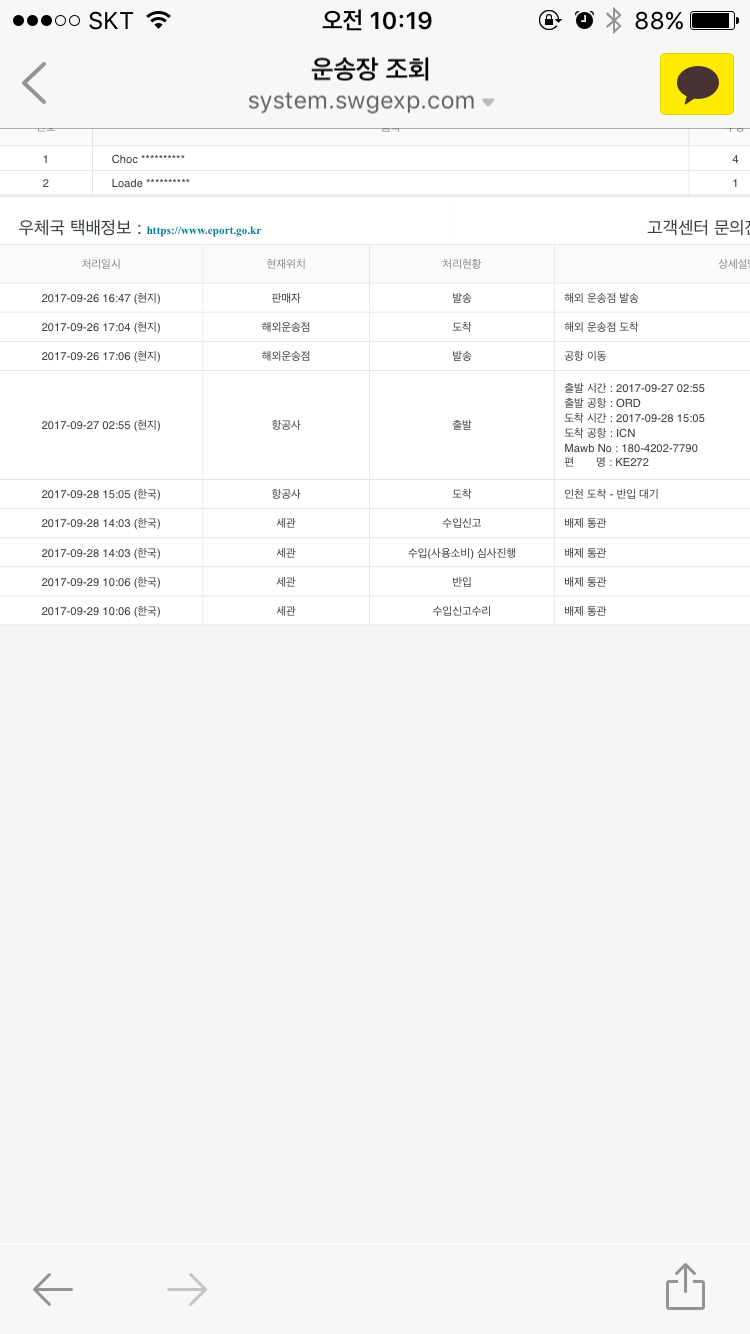Share this page via the share icon

pyautogui.click(x=685, y=1287)
